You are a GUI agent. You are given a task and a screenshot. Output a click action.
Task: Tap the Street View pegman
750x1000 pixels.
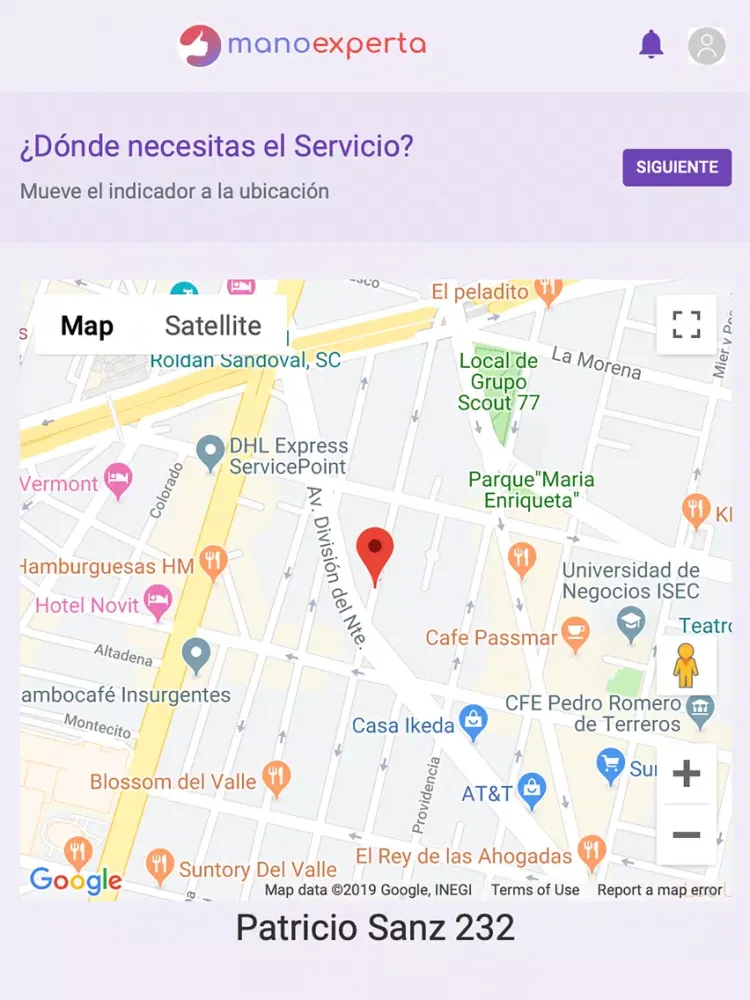685,665
